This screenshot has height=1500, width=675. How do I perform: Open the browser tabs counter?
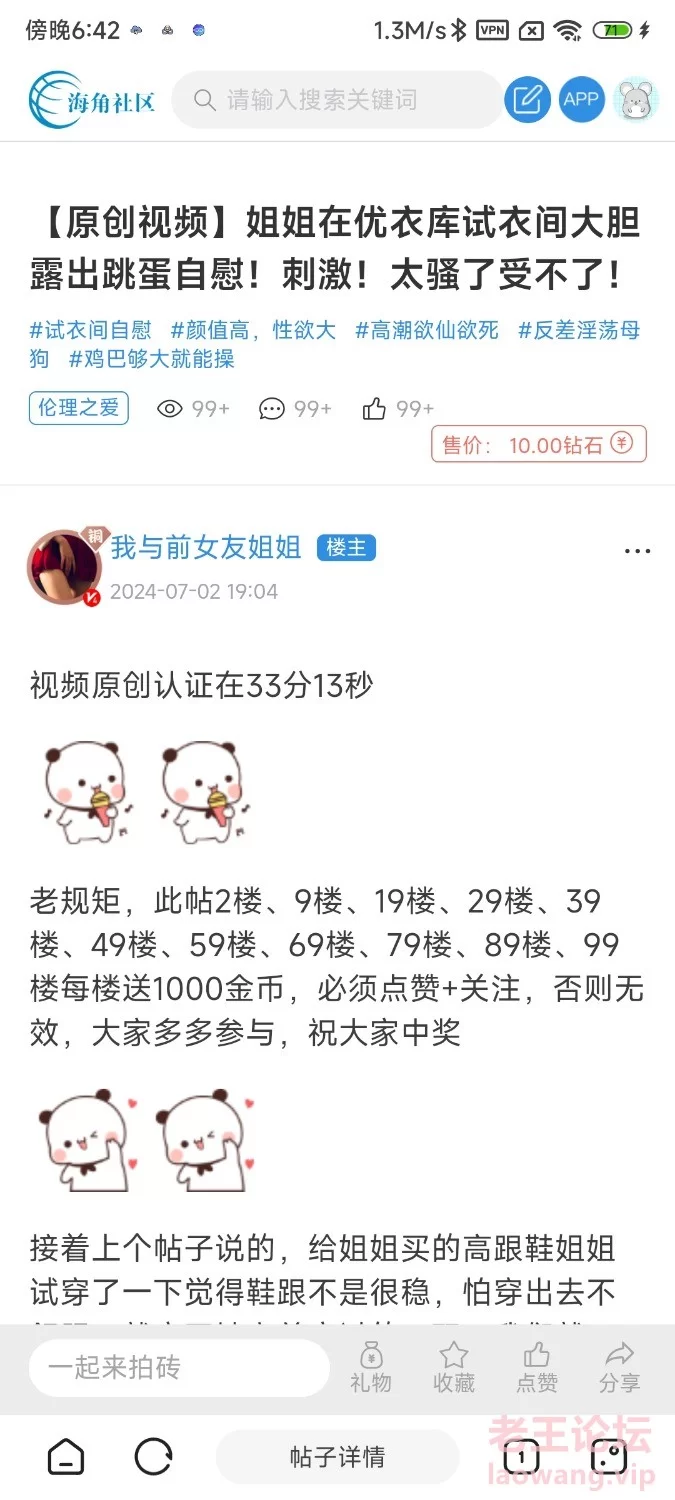(x=521, y=1457)
